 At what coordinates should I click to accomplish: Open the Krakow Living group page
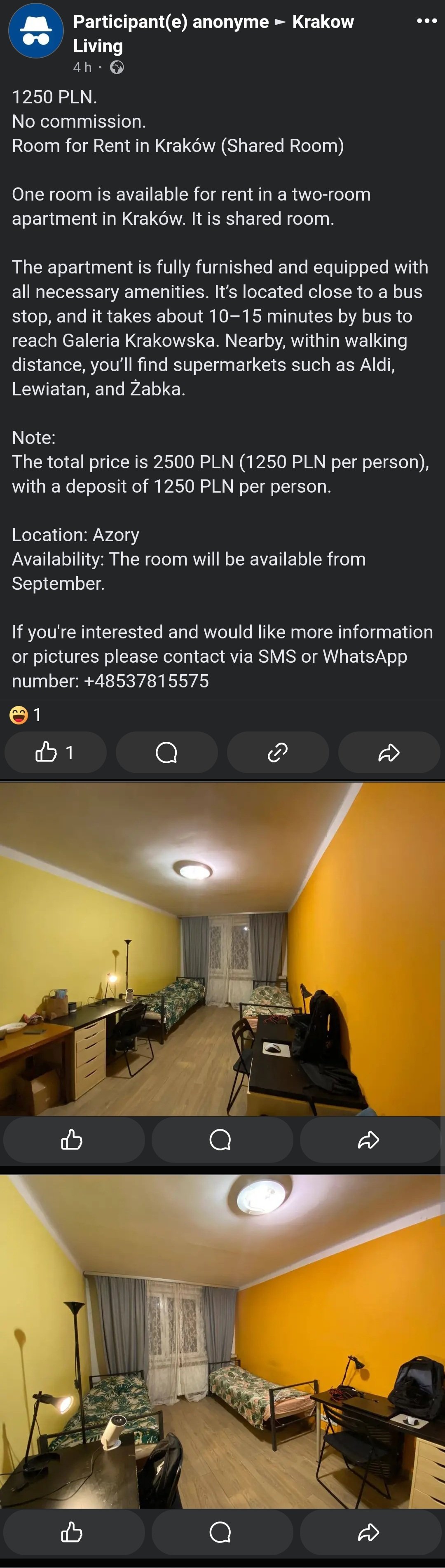[x=322, y=22]
